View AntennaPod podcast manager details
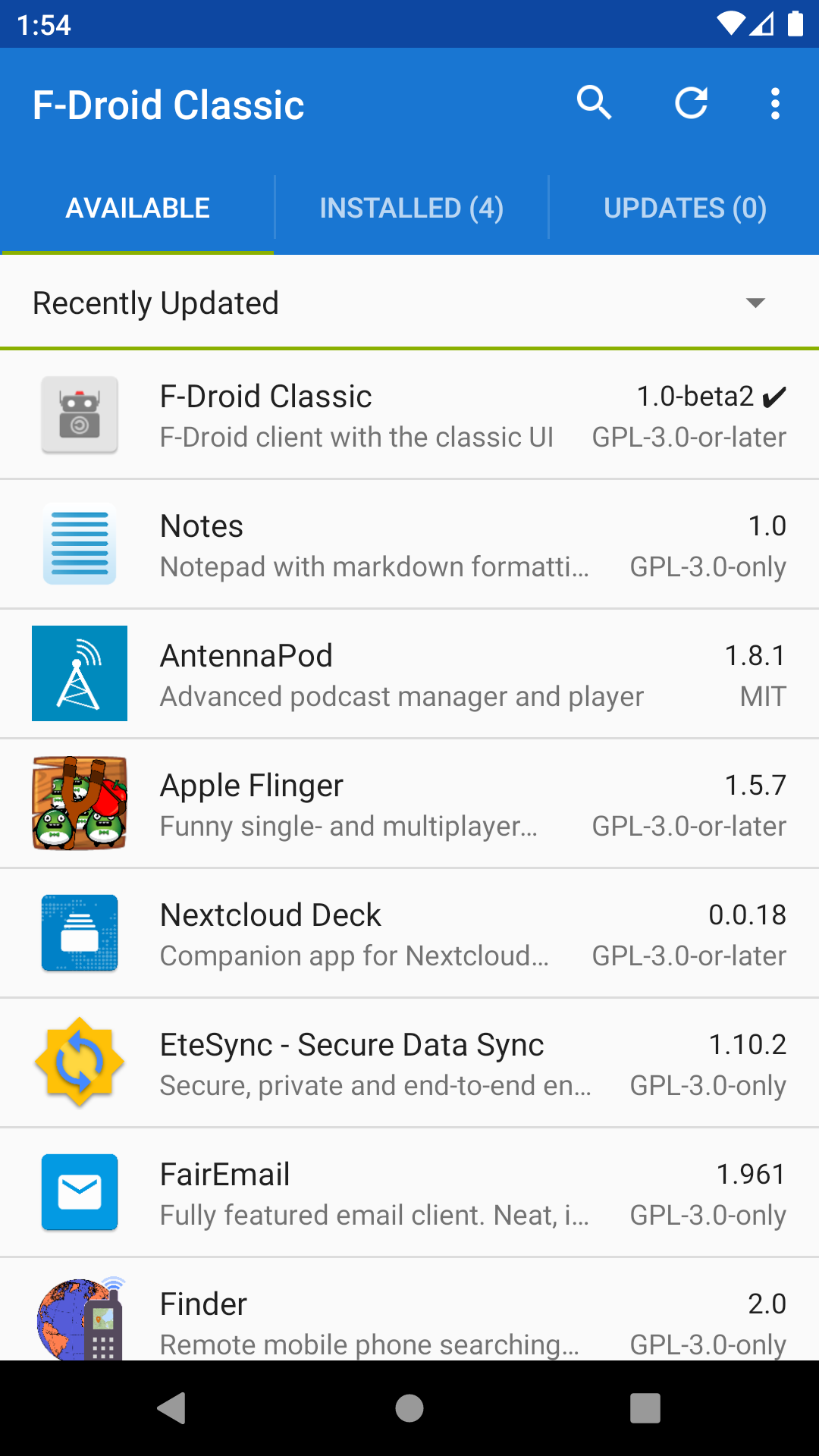The height and width of the screenshot is (1456, 819). (409, 675)
